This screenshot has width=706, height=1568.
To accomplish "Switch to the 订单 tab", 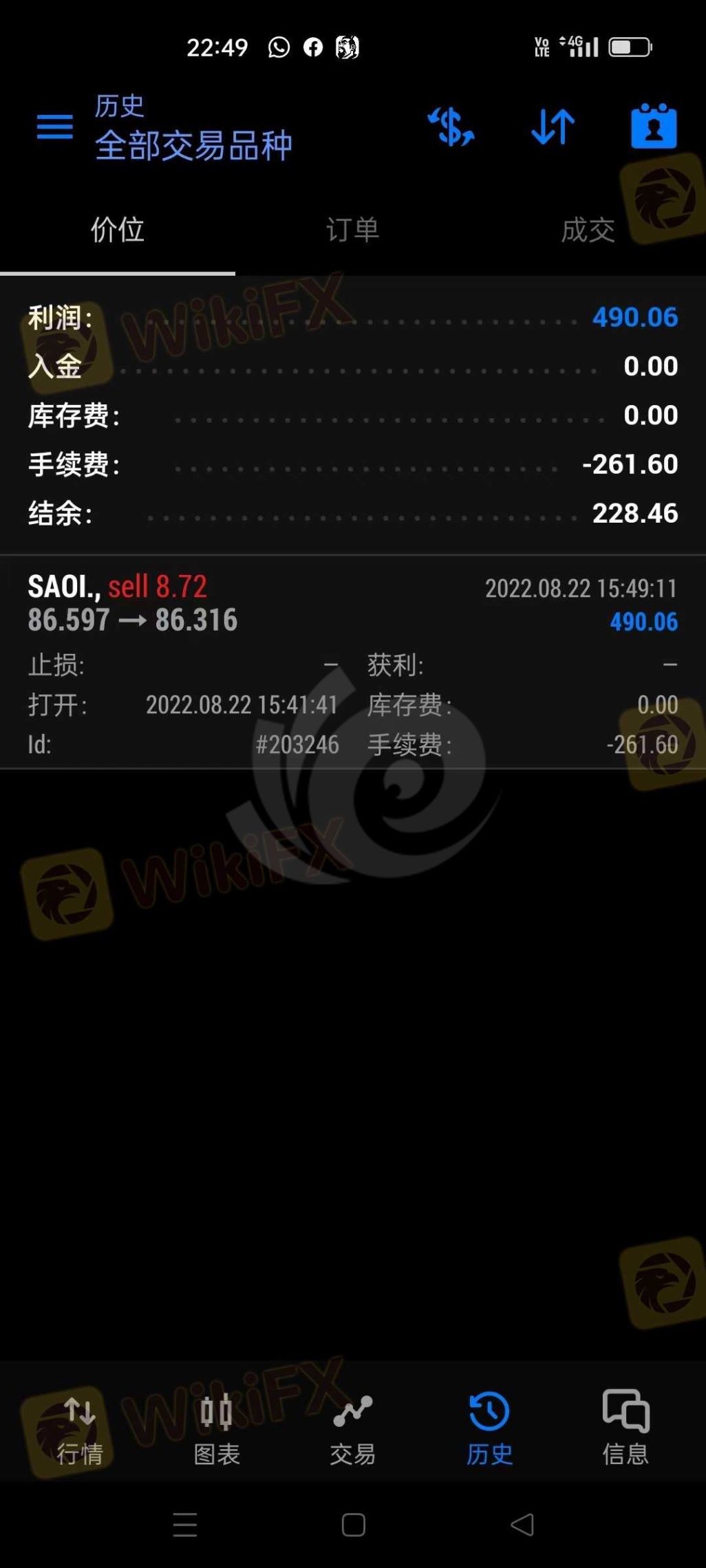I will [x=352, y=230].
